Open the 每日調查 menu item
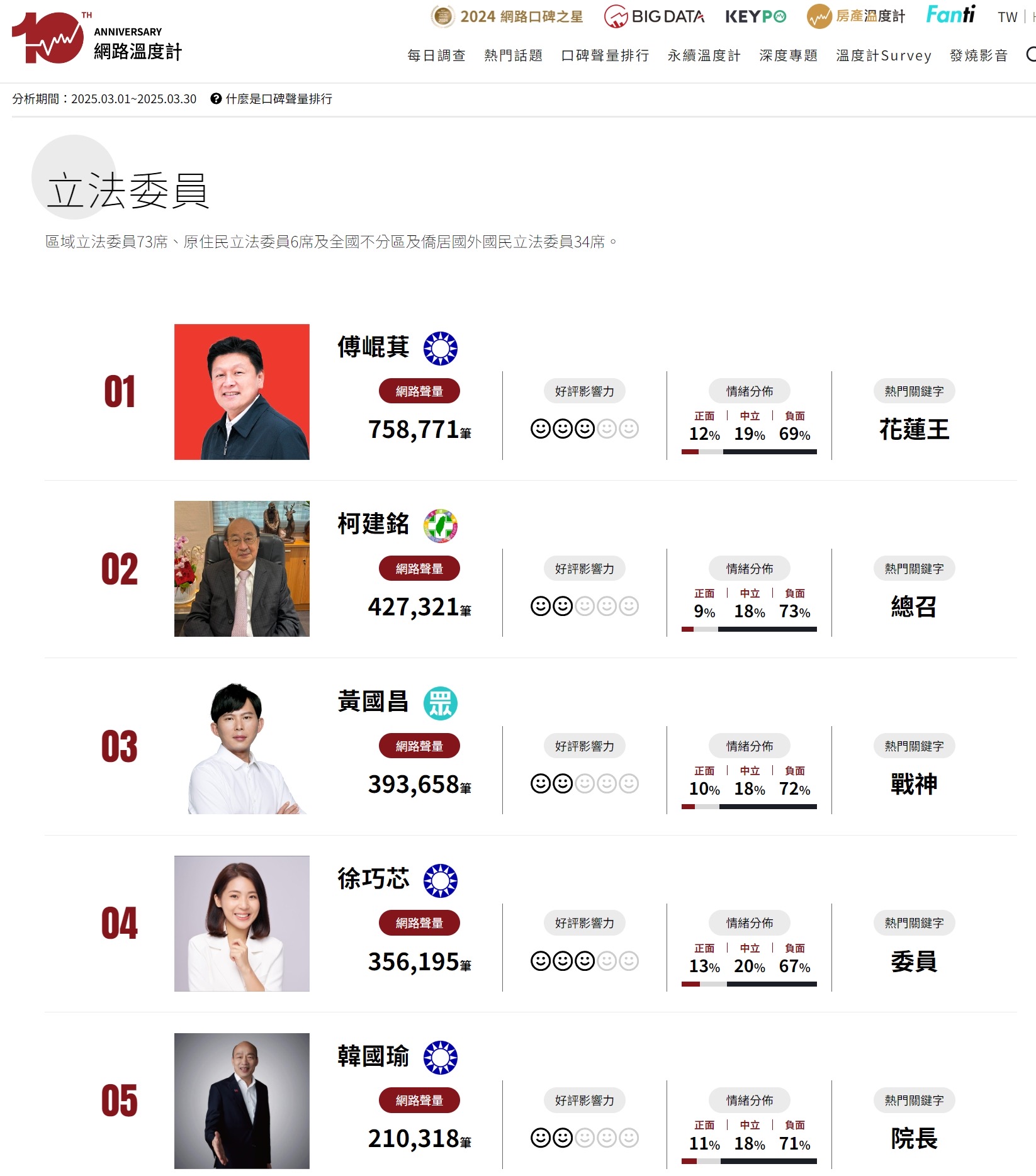This screenshot has height=1176, width=1036. tap(436, 55)
